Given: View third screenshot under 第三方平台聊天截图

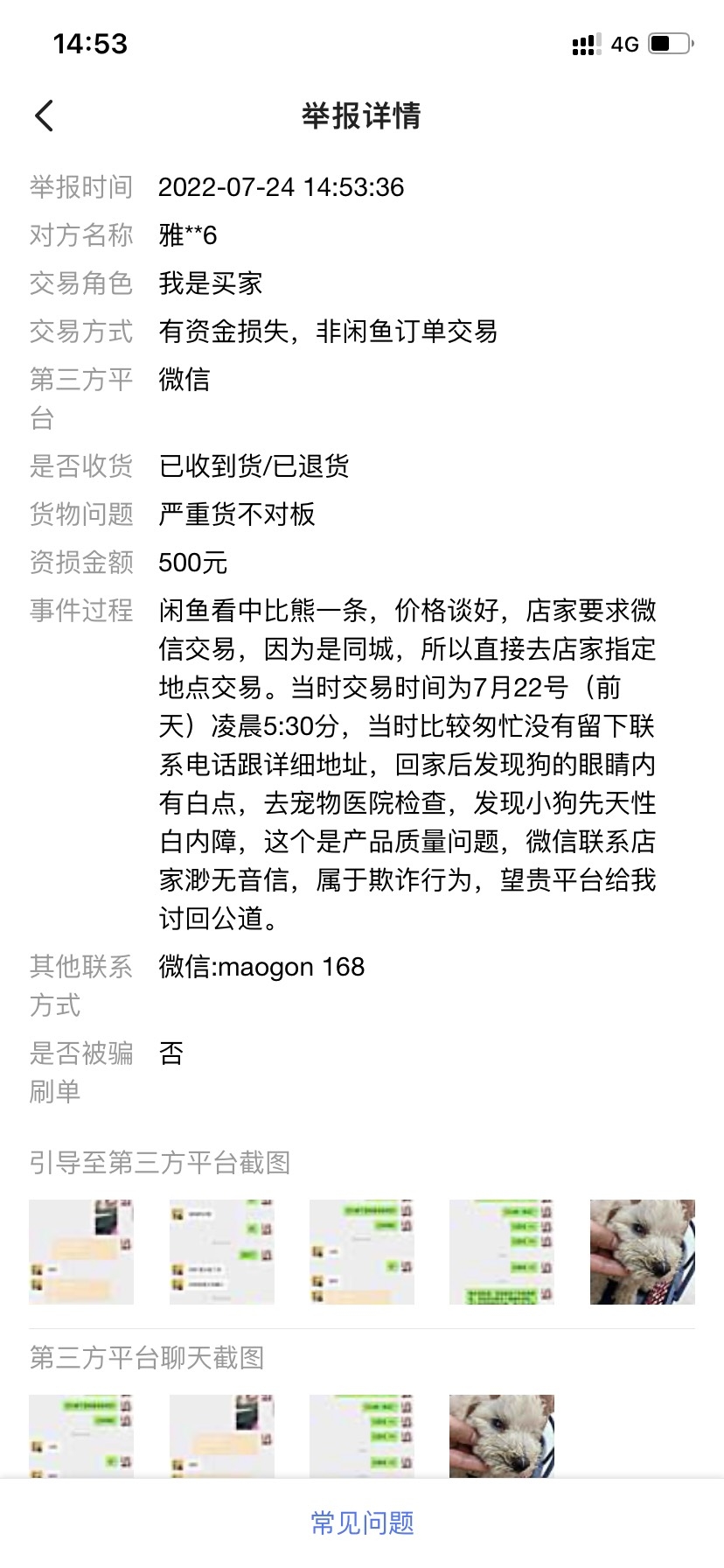Looking at the screenshot, I should coord(361,1435).
